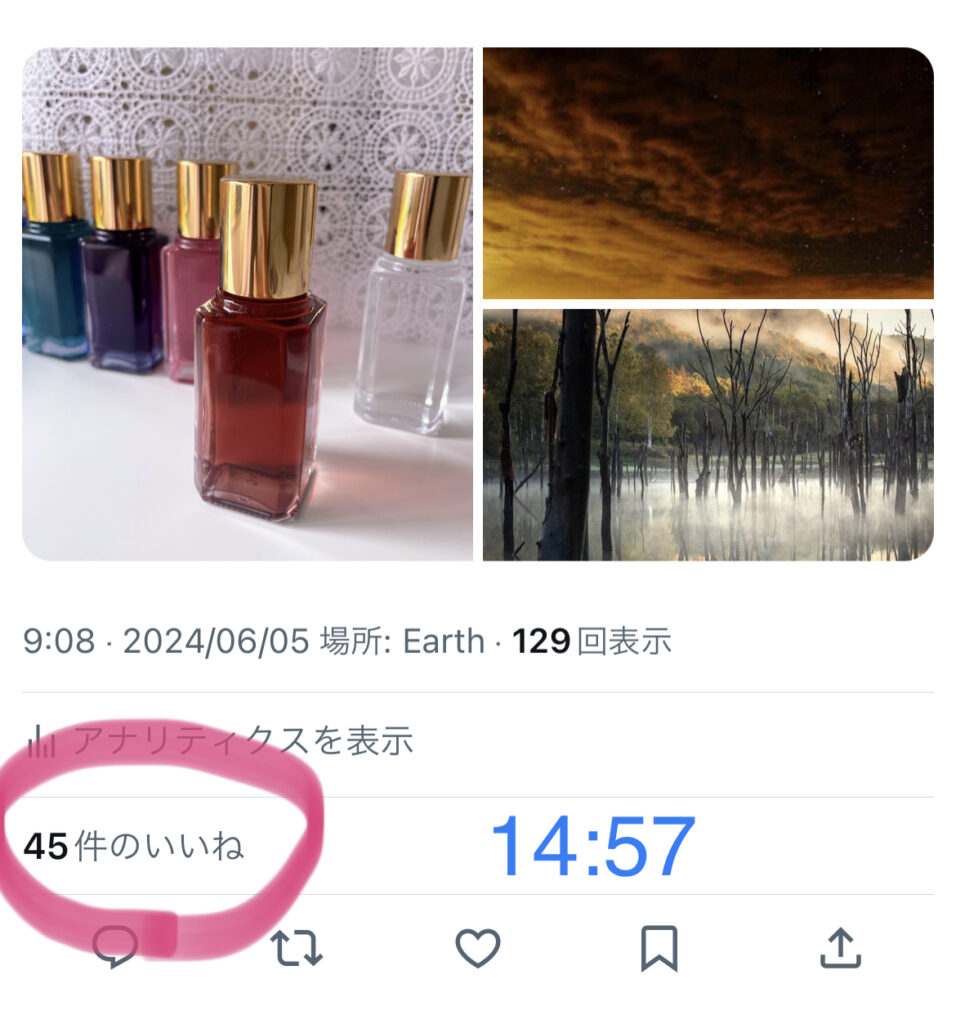Open the orange night sky photo
Viewport: 956px width, 1024px height.
point(708,173)
